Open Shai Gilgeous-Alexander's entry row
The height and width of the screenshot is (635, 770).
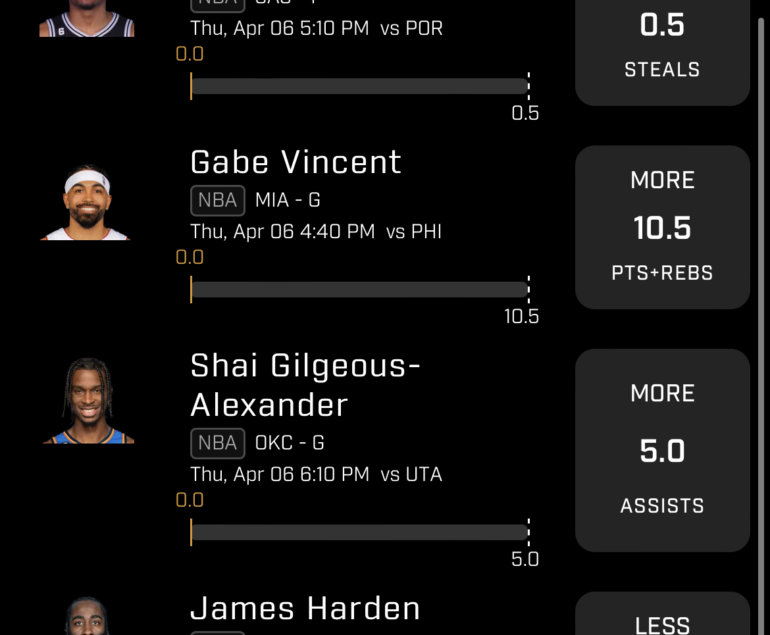[x=305, y=385]
